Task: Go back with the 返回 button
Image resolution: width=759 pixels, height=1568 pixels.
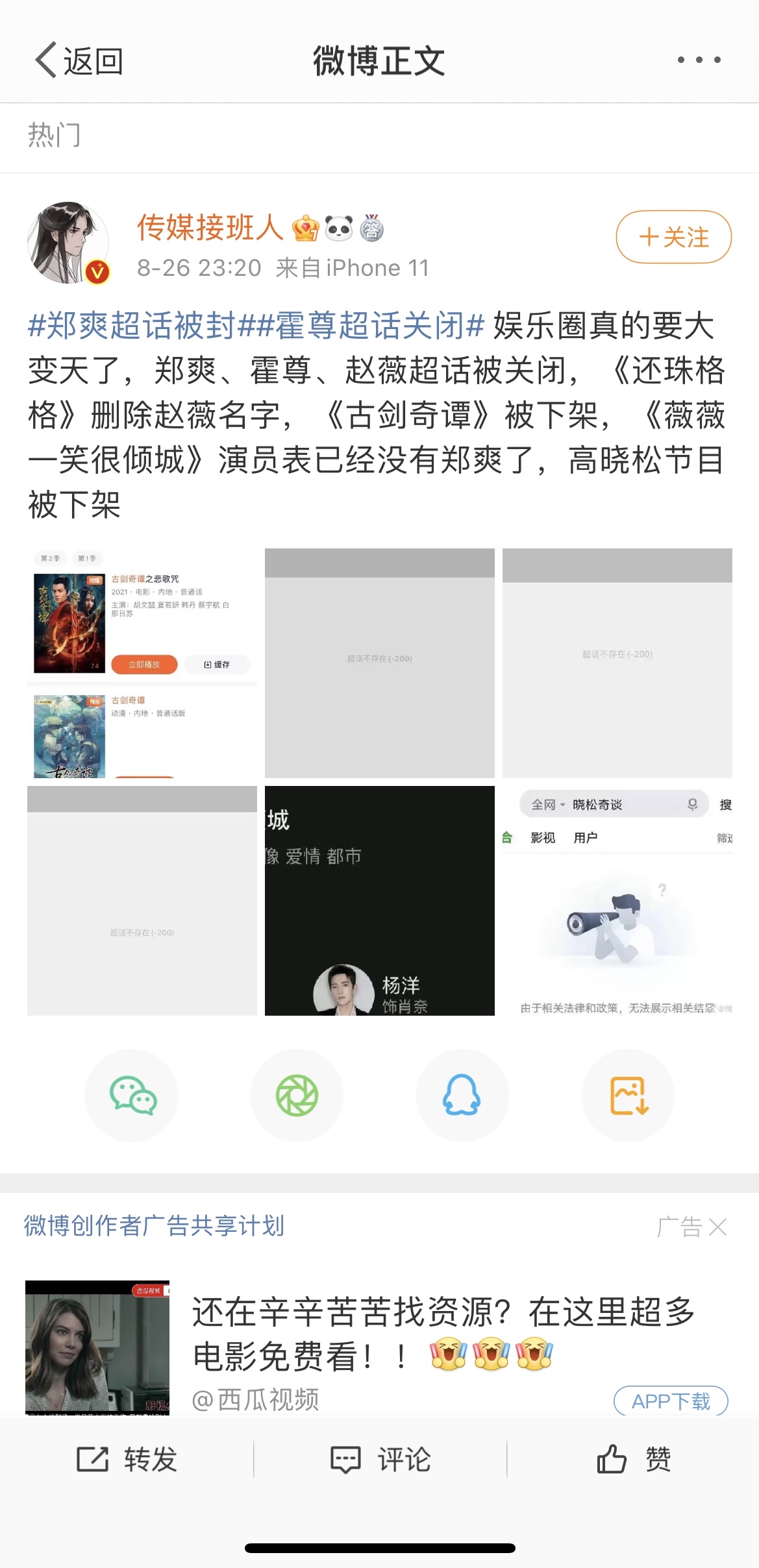Action: click(79, 61)
